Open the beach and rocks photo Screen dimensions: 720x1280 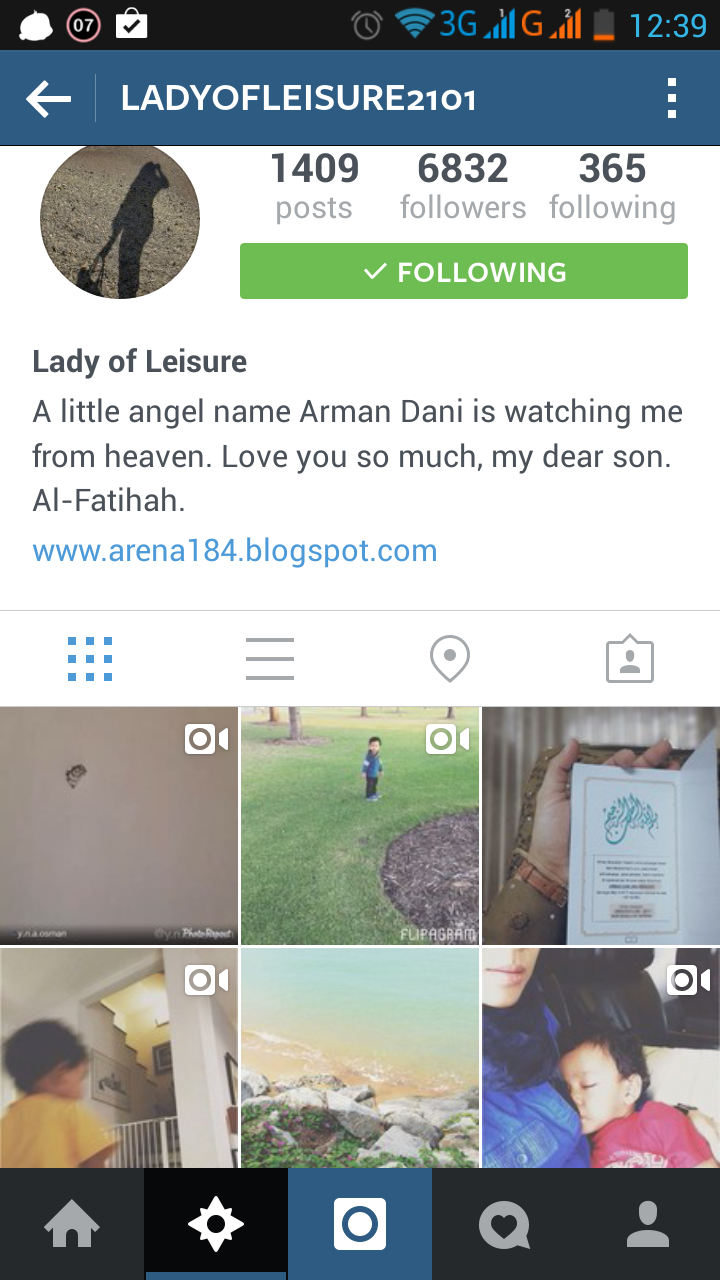[360, 1058]
